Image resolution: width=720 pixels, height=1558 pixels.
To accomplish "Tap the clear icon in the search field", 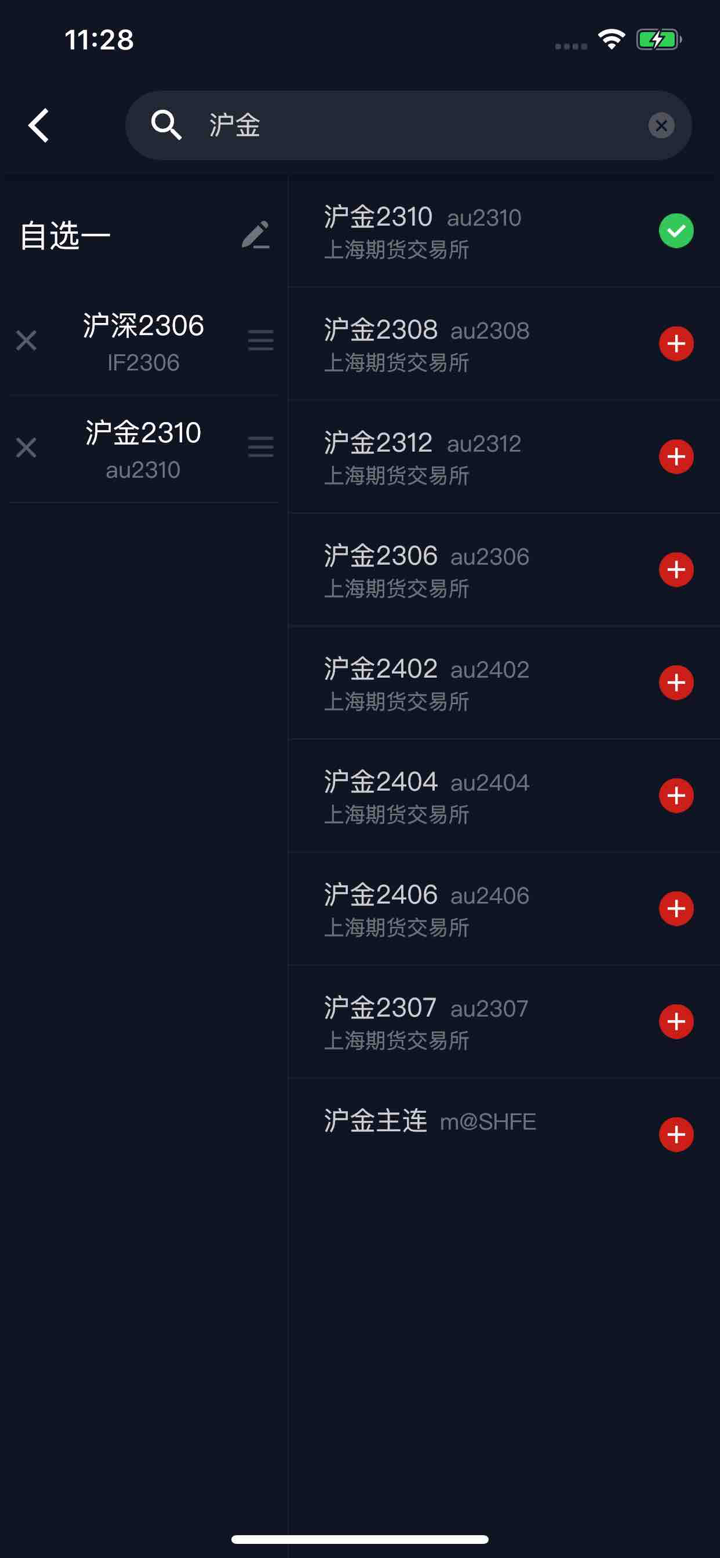I will [x=661, y=125].
